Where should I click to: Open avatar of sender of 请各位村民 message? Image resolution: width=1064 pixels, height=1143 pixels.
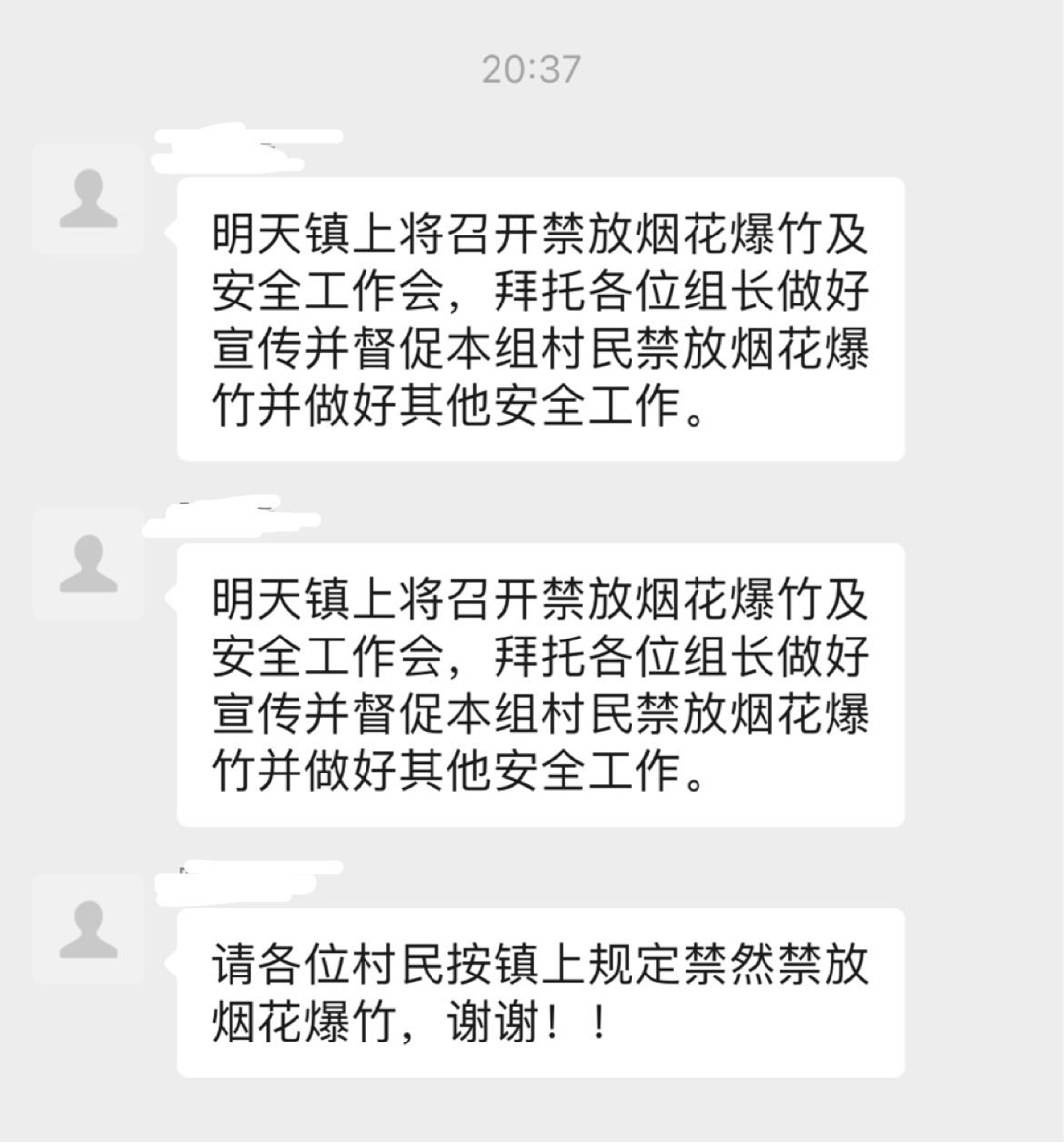[x=89, y=928]
